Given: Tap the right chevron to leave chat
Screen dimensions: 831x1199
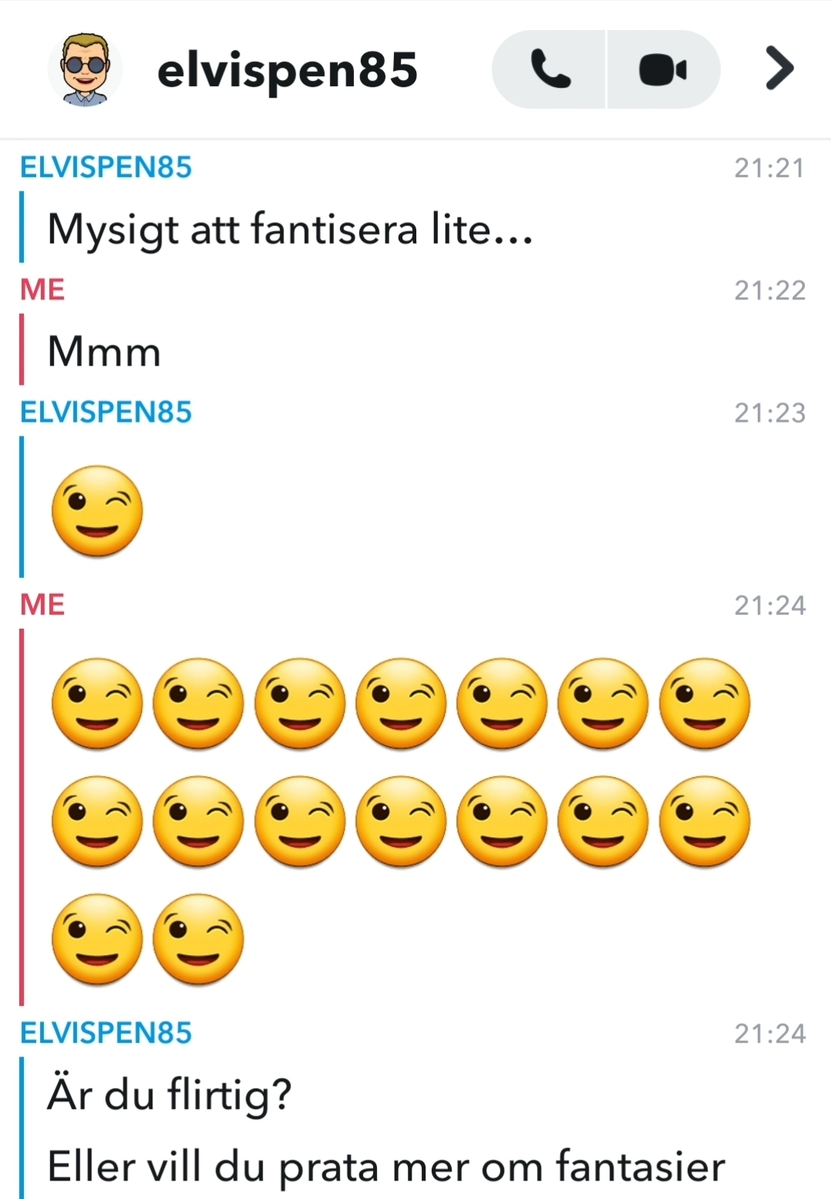Looking at the screenshot, I should point(778,69).
